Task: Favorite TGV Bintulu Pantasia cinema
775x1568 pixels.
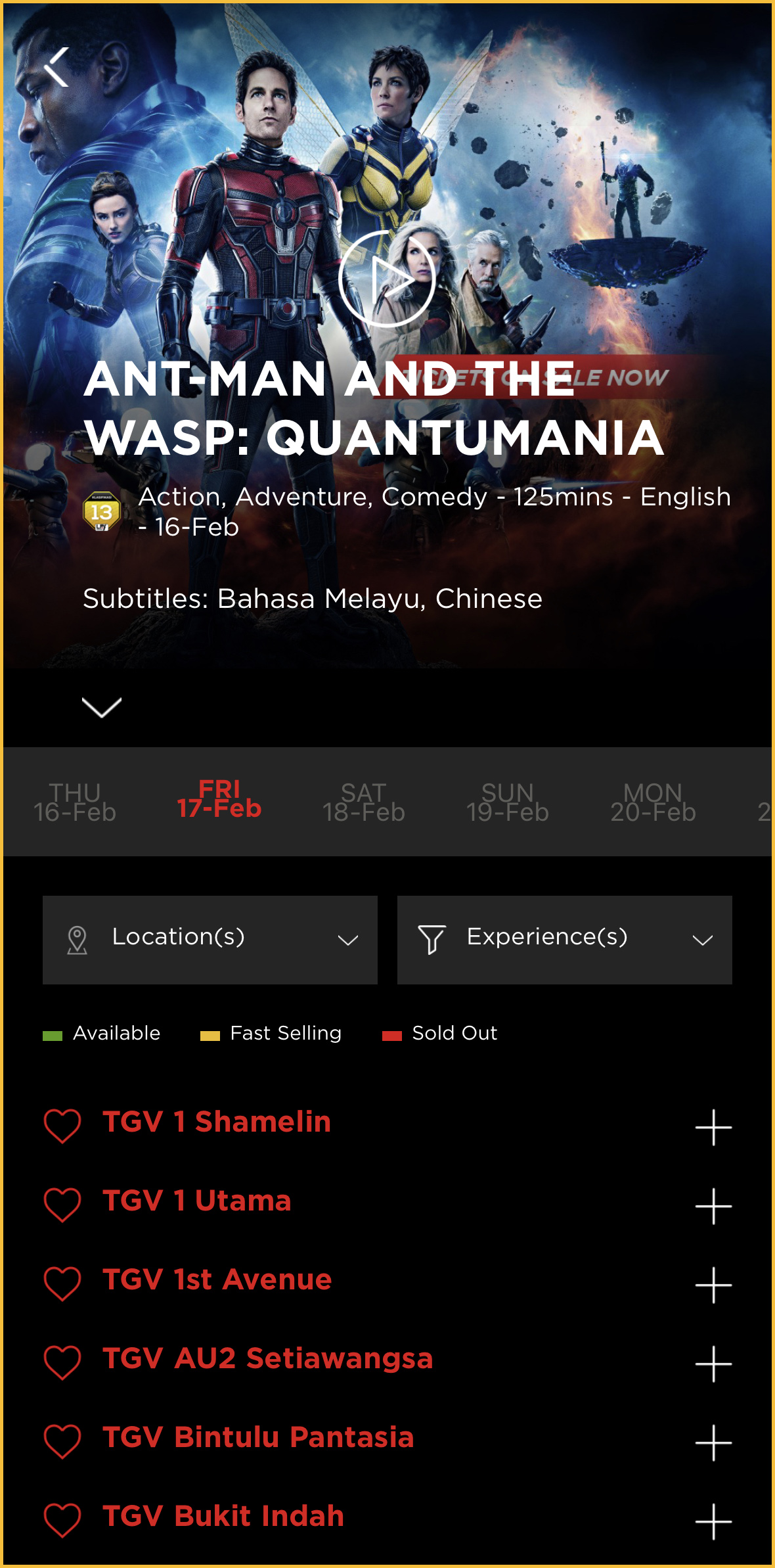Action: (62, 1441)
